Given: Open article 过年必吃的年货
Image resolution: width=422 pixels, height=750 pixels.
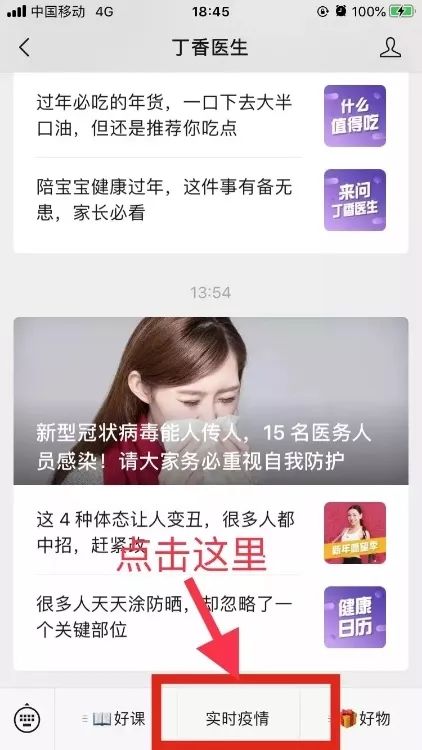Looking at the screenshot, I should pos(211,116).
